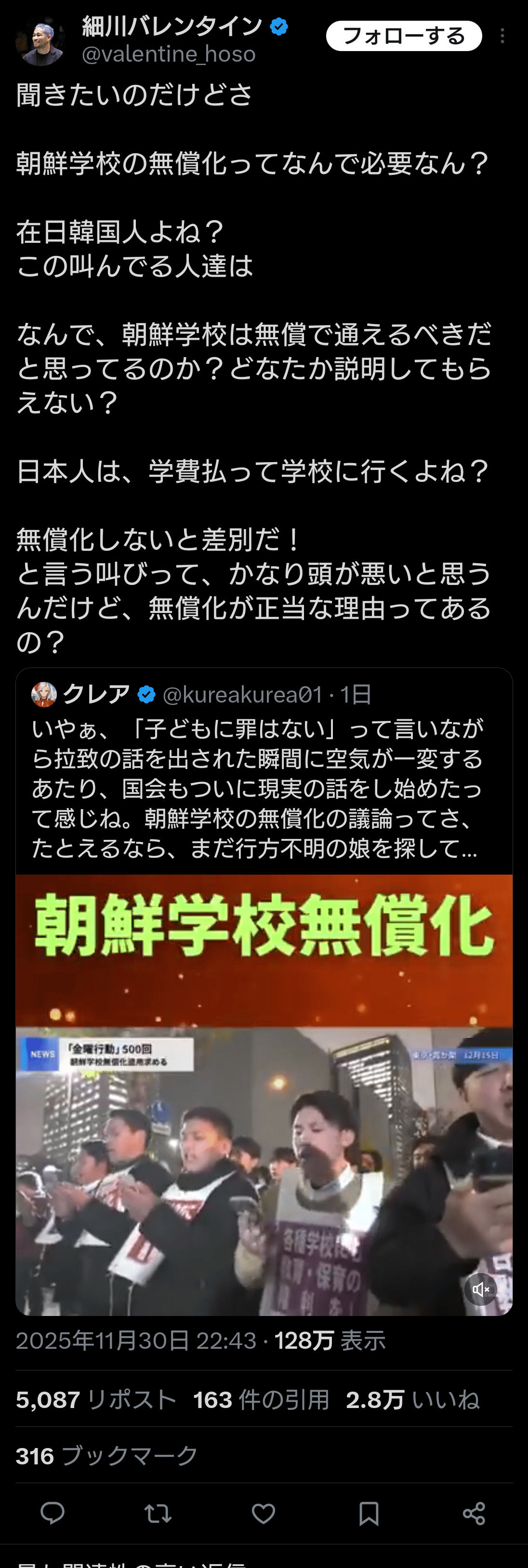Open the share options via the share icon
528x1568 pixels.
click(x=474, y=1515)
